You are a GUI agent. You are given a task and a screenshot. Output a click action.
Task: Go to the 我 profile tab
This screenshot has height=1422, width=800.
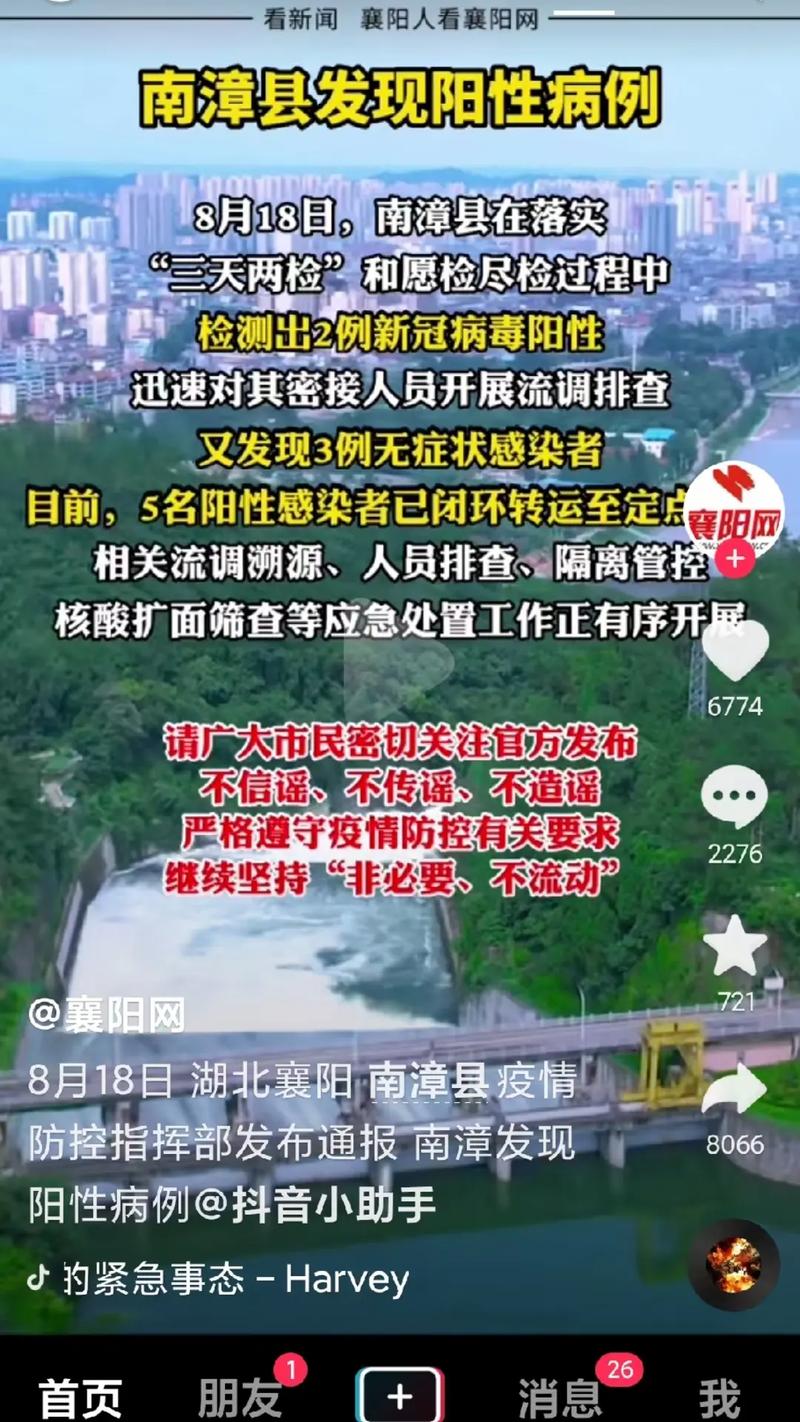[720, 1396]
